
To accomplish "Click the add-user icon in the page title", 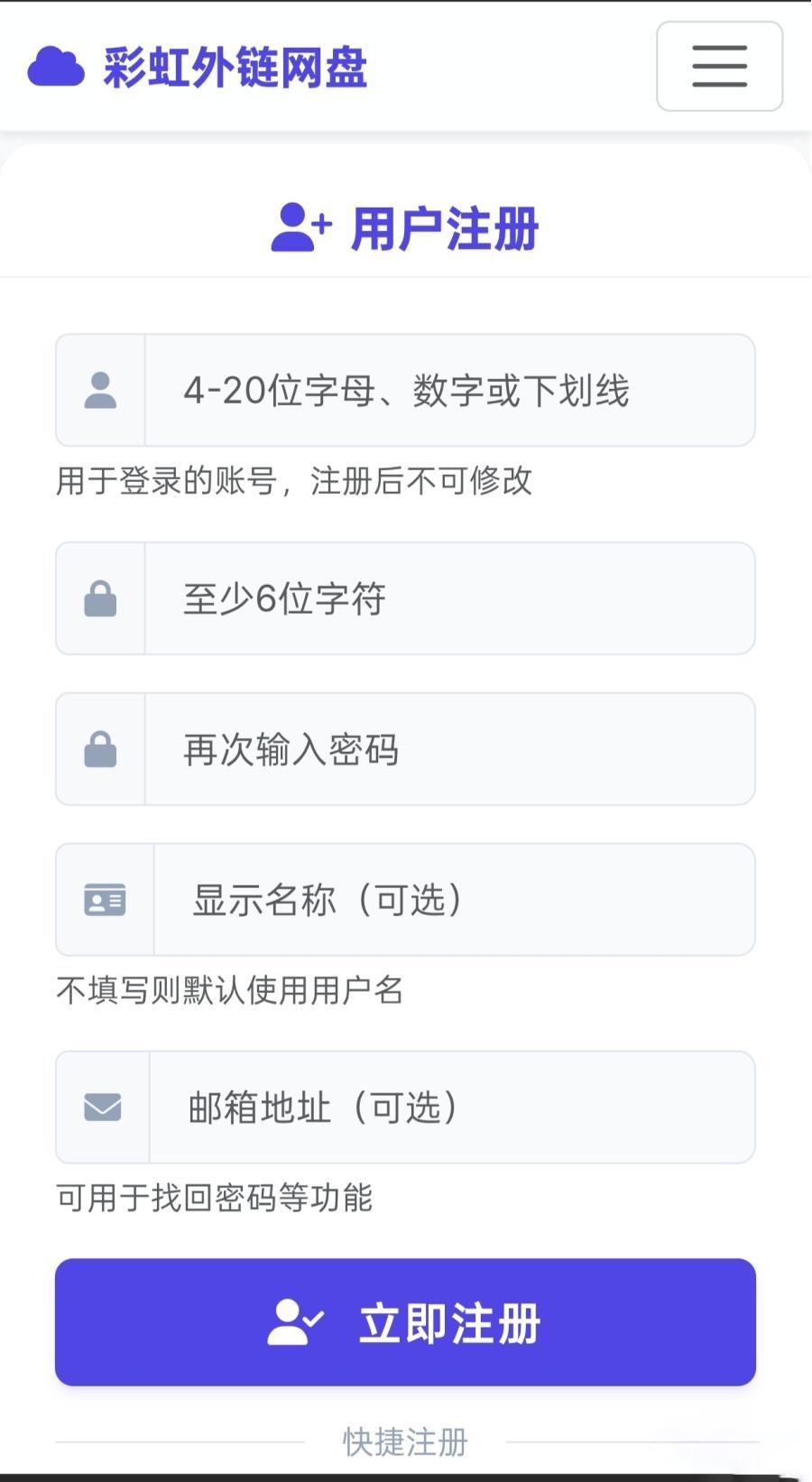I will point(298,227).
